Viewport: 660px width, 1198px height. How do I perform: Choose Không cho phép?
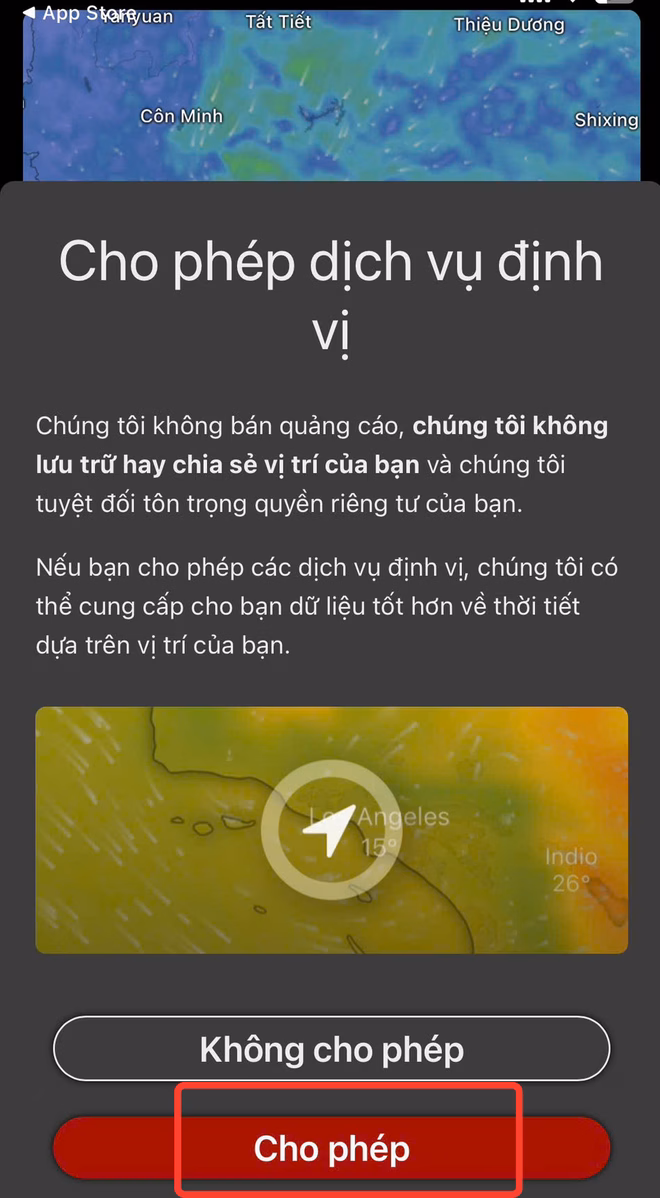pyautogui.click(x=331, y=1050)
